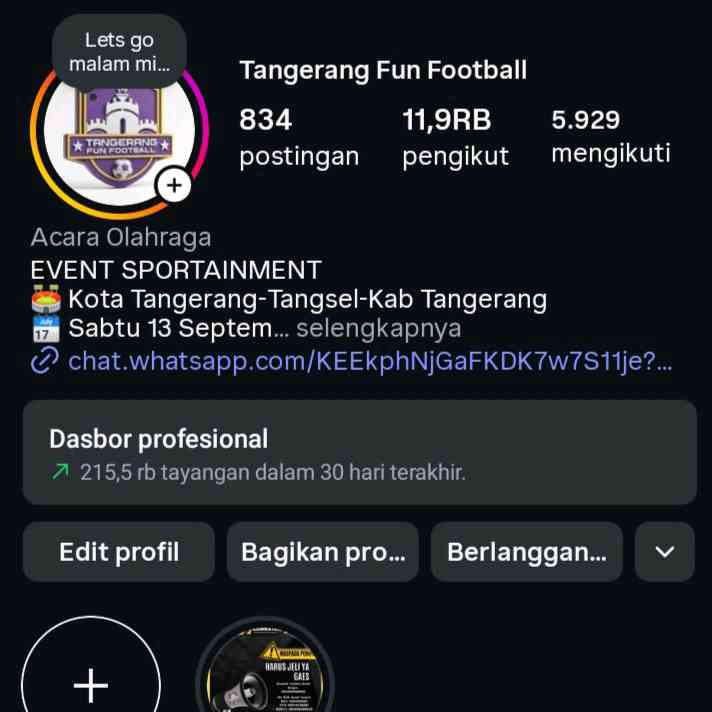
Task: Open the 5.929 mengikuti list
Action: pos(610,137)
